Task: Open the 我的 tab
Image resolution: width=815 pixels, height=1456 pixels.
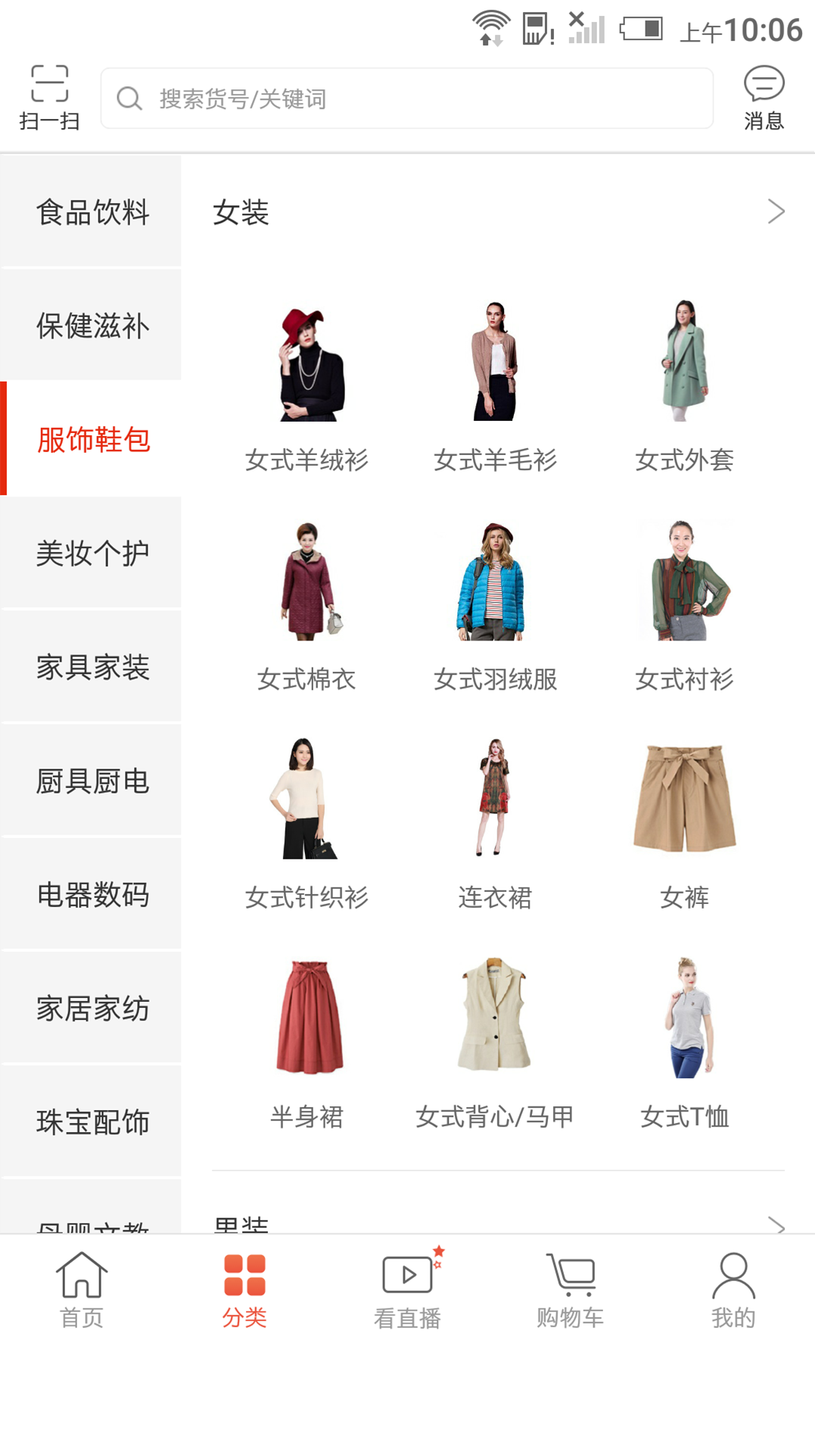Action: click(x=733, y=1290)
